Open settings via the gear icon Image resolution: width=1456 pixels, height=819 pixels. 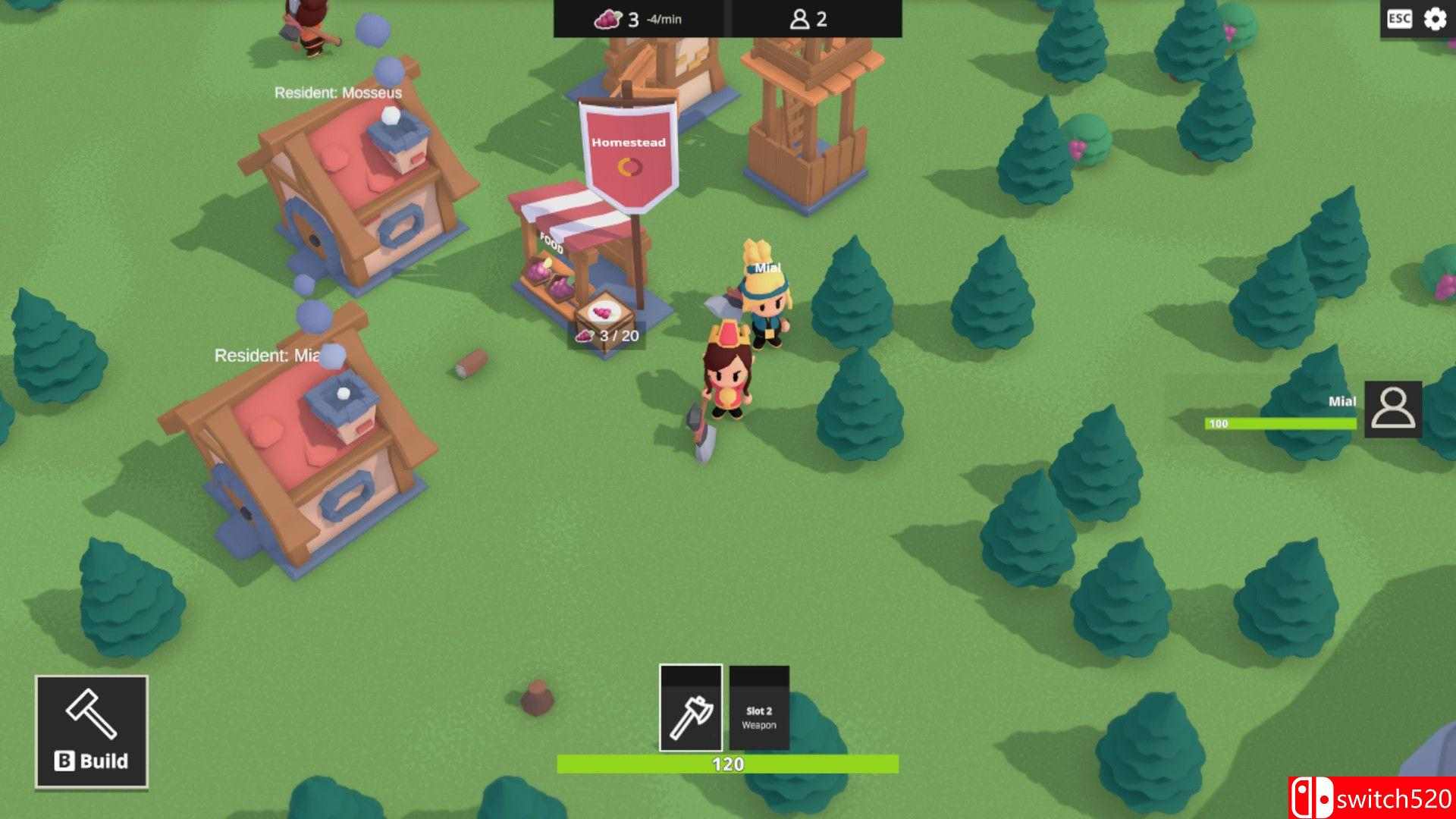(1435, 19)
